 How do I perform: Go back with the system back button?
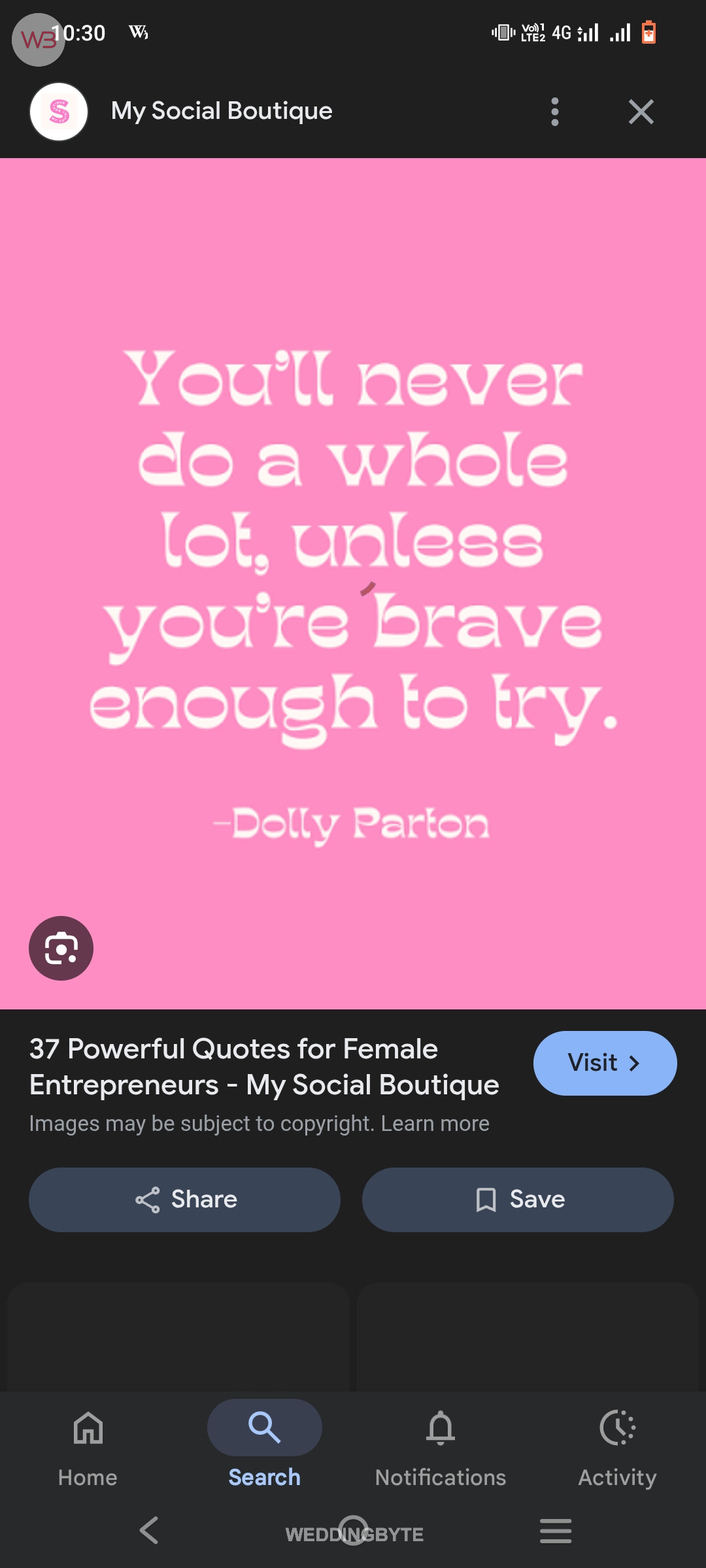pyautogui.click(x=149, y=1531)
